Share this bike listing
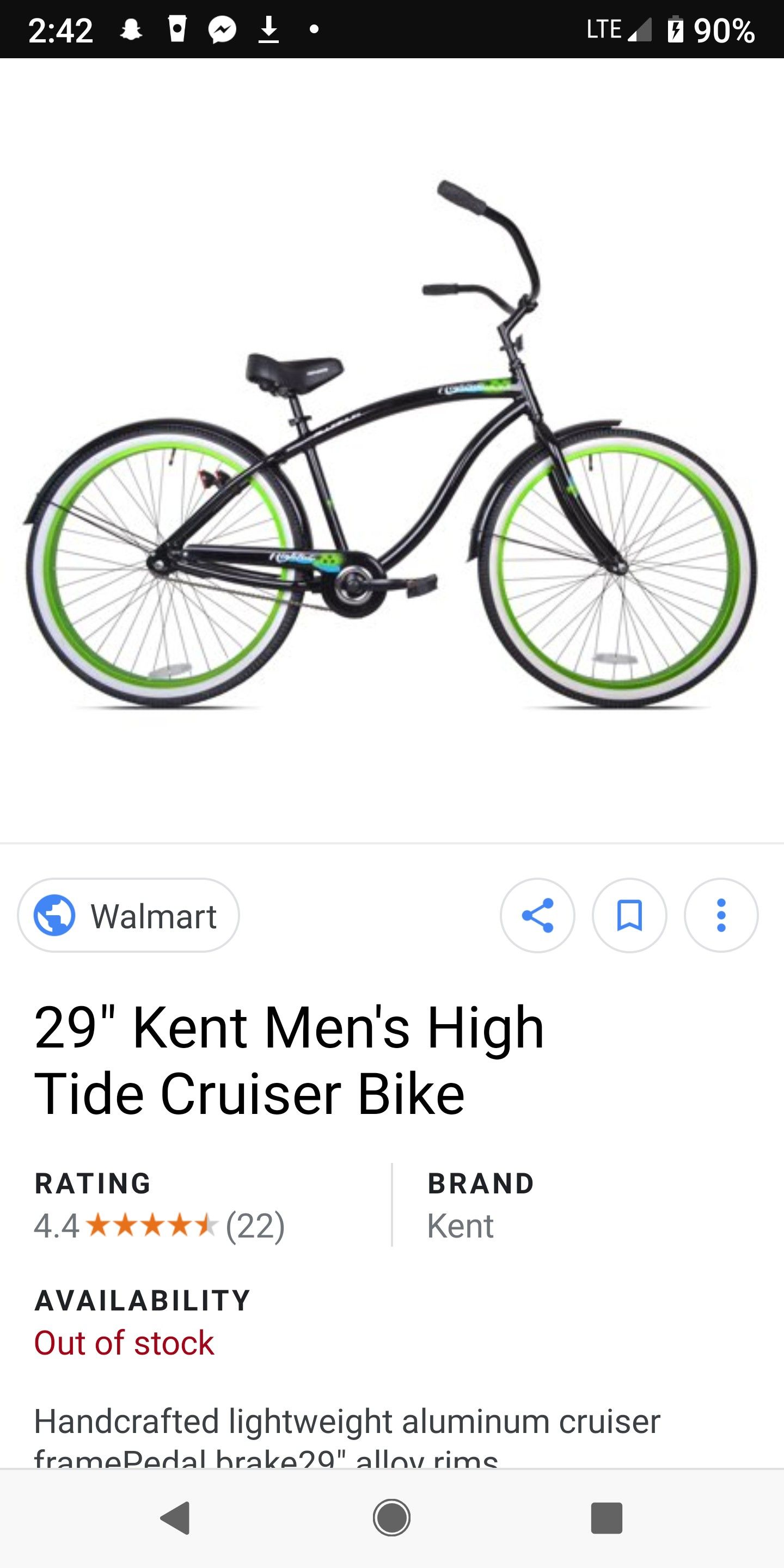 click(x=537, y=915)
